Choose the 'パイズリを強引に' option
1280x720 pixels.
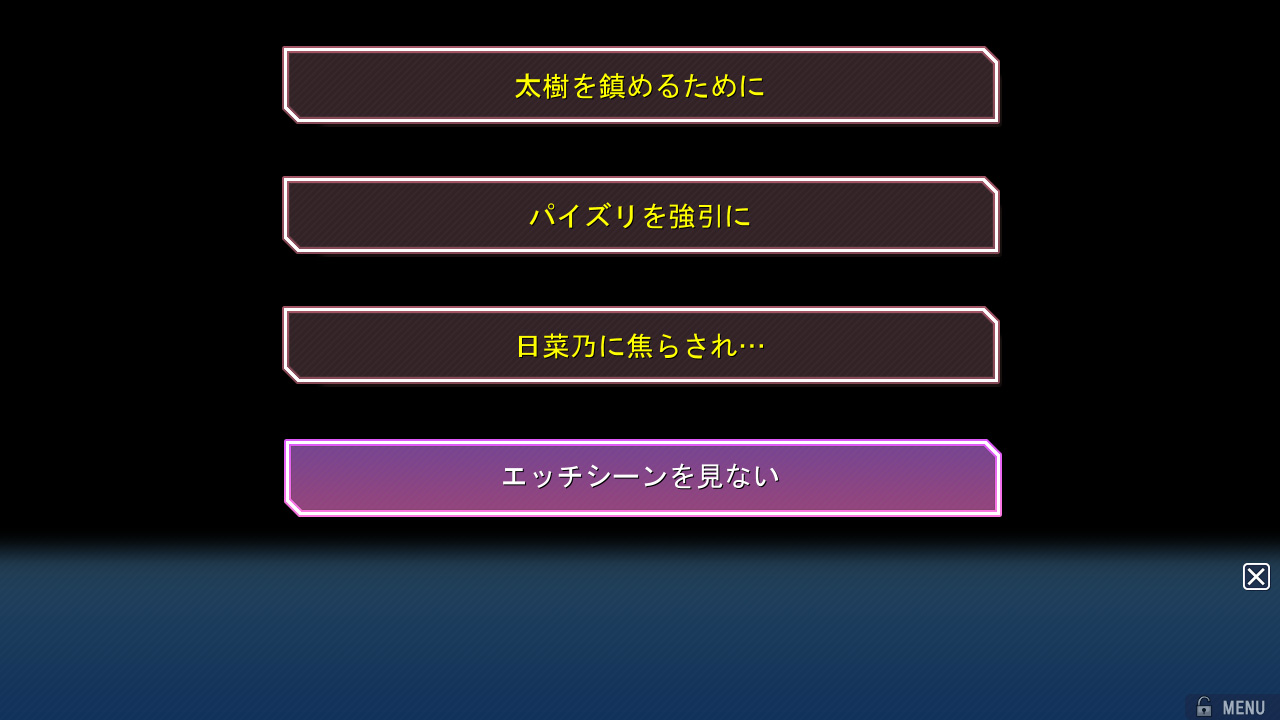(640, 216)
